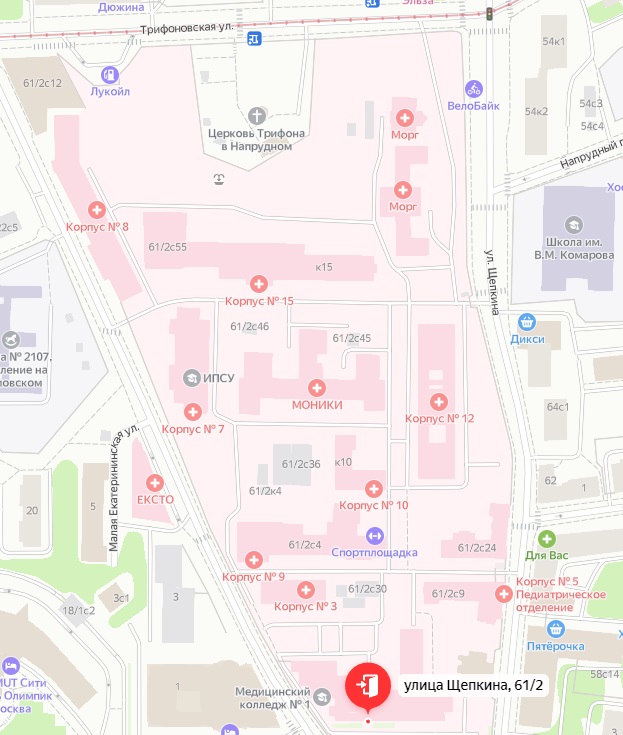Tap the Дикси store marker
The width and height of the screenshot is (623, 735).
tap(527, 322)
